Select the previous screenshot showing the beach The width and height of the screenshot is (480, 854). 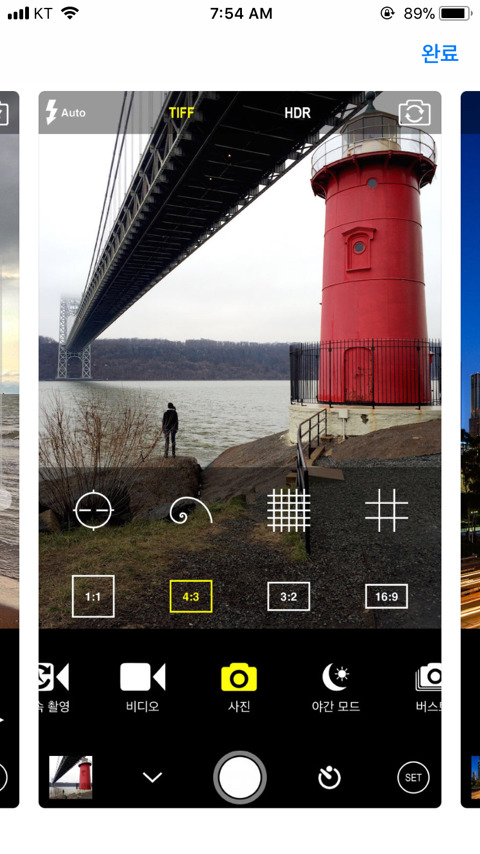(x=9, y=449)
